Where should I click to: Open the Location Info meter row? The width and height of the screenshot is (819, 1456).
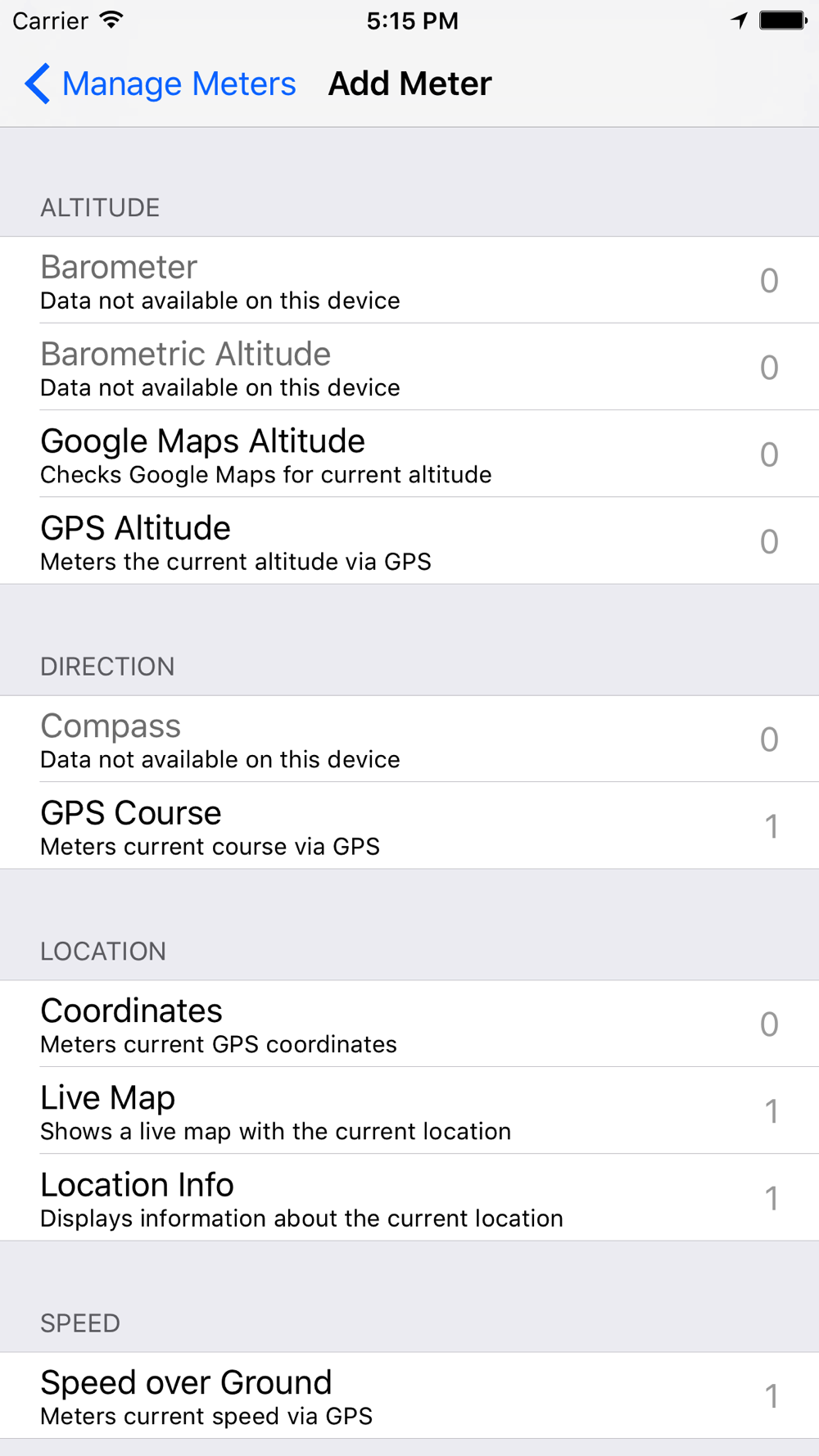[409, 1197]
